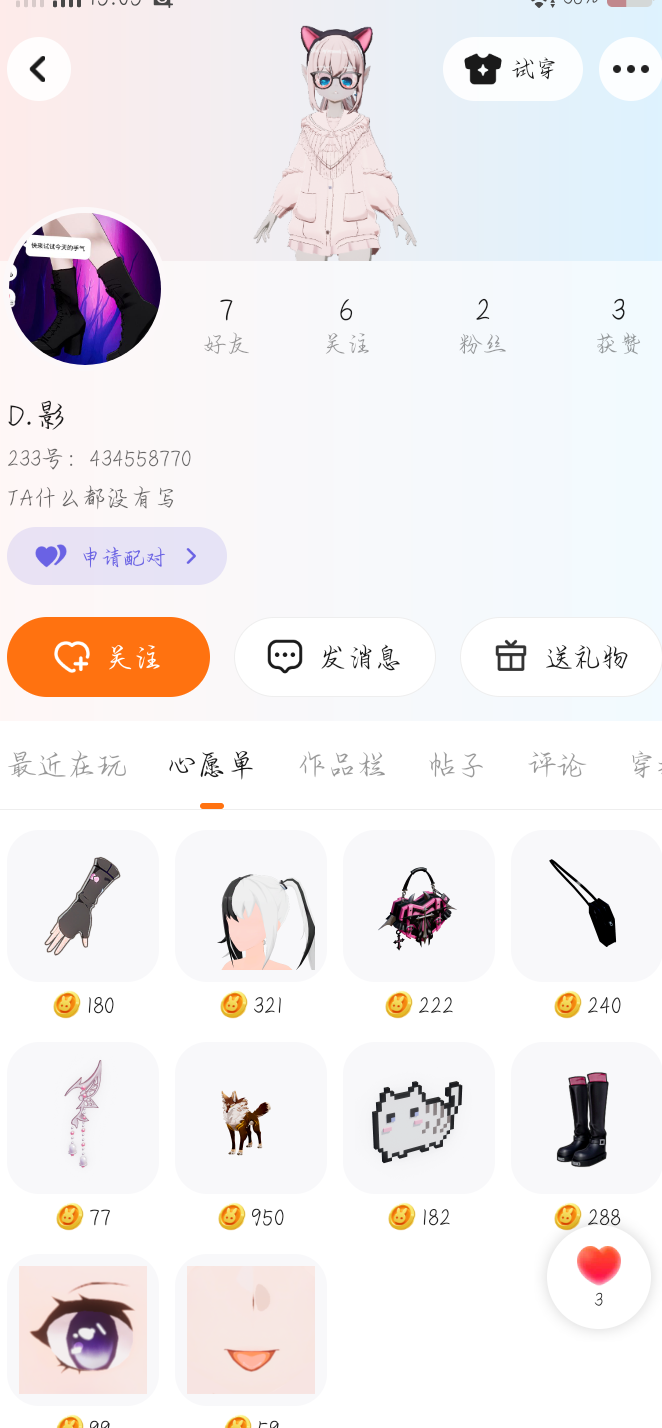Switch to the 作品栏 tab

coord(341,766)
